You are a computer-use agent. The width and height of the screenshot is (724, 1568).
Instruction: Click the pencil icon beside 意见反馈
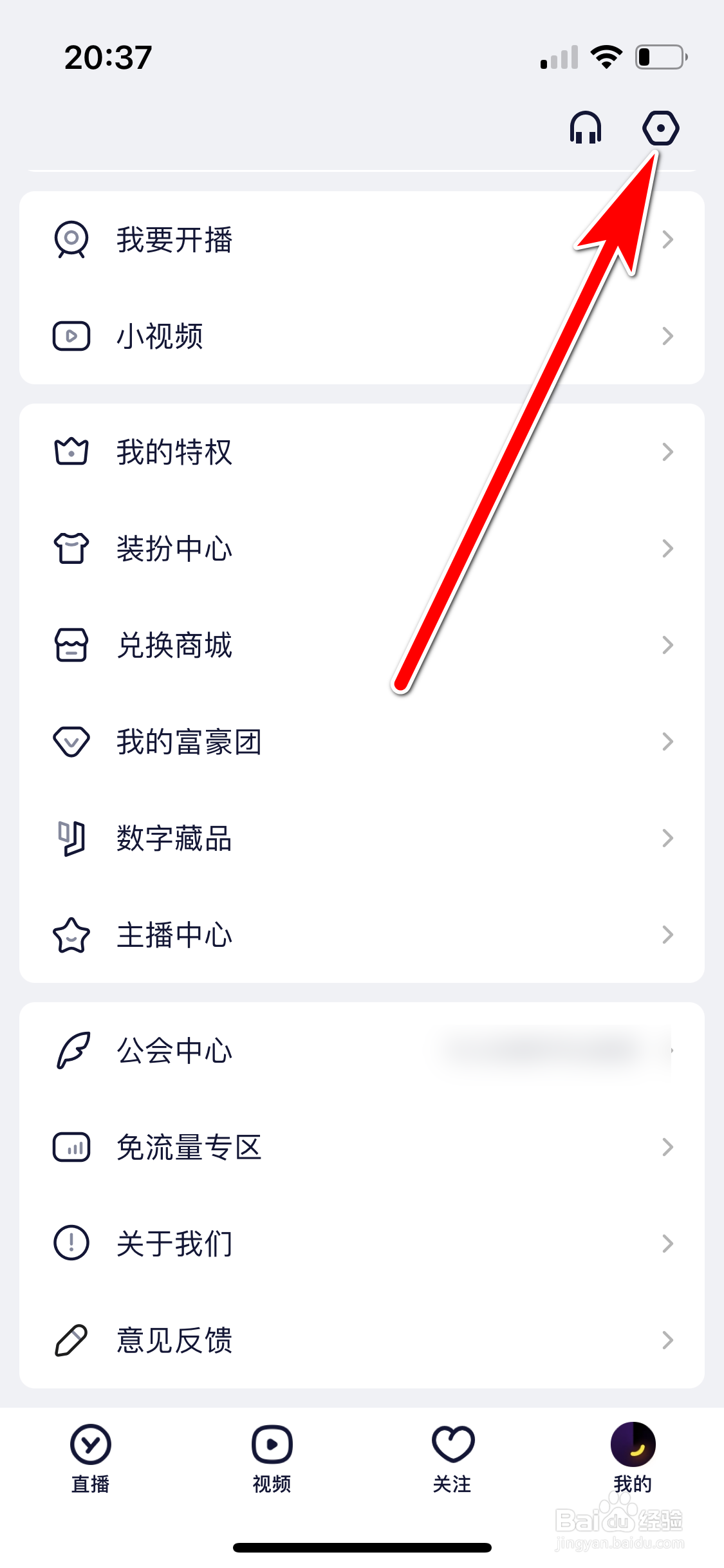click(x=71, y=1341)
